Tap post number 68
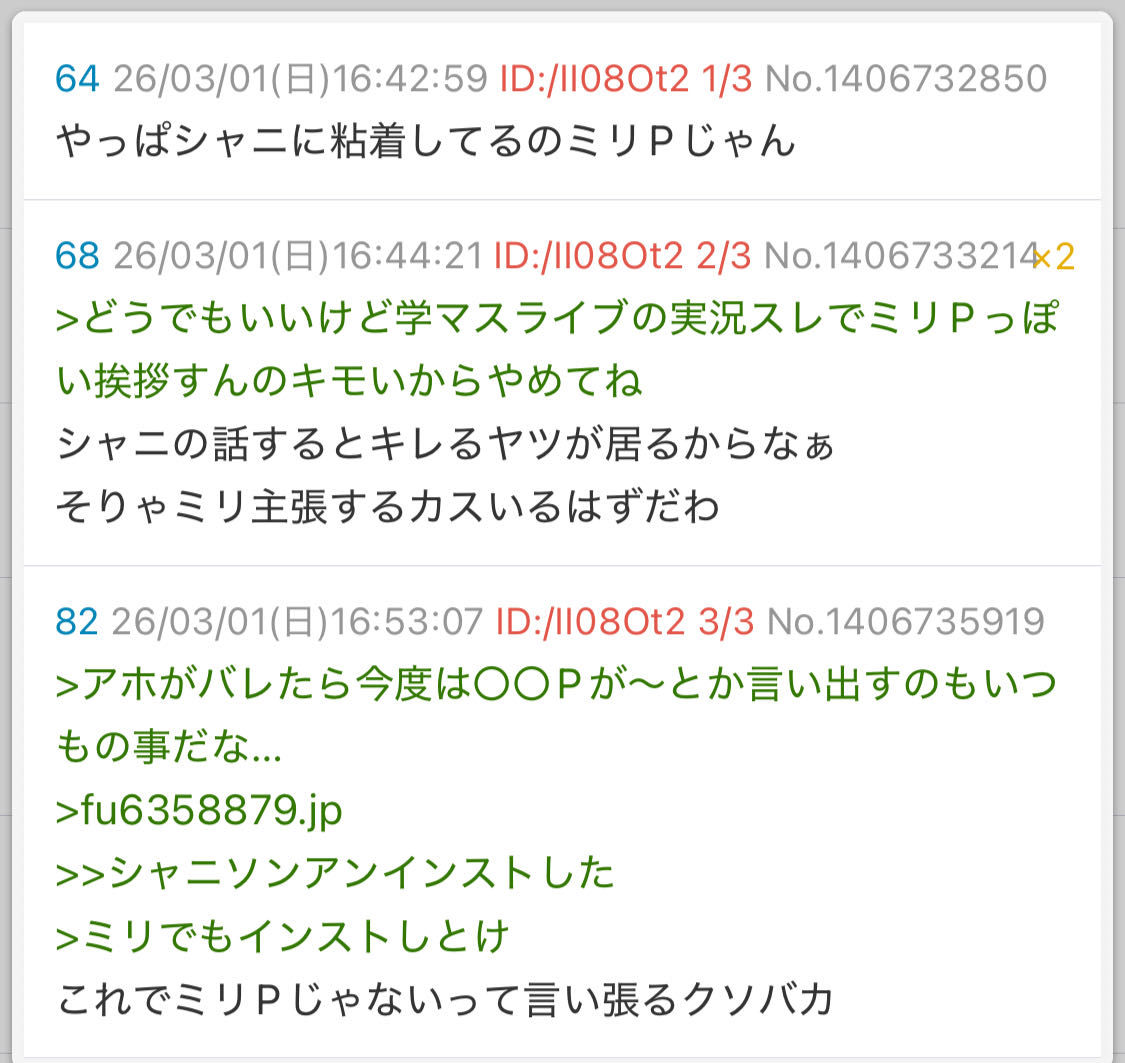Image resolution: width=1125 pixels, height=1063 pixels. [x=77, y=257]
